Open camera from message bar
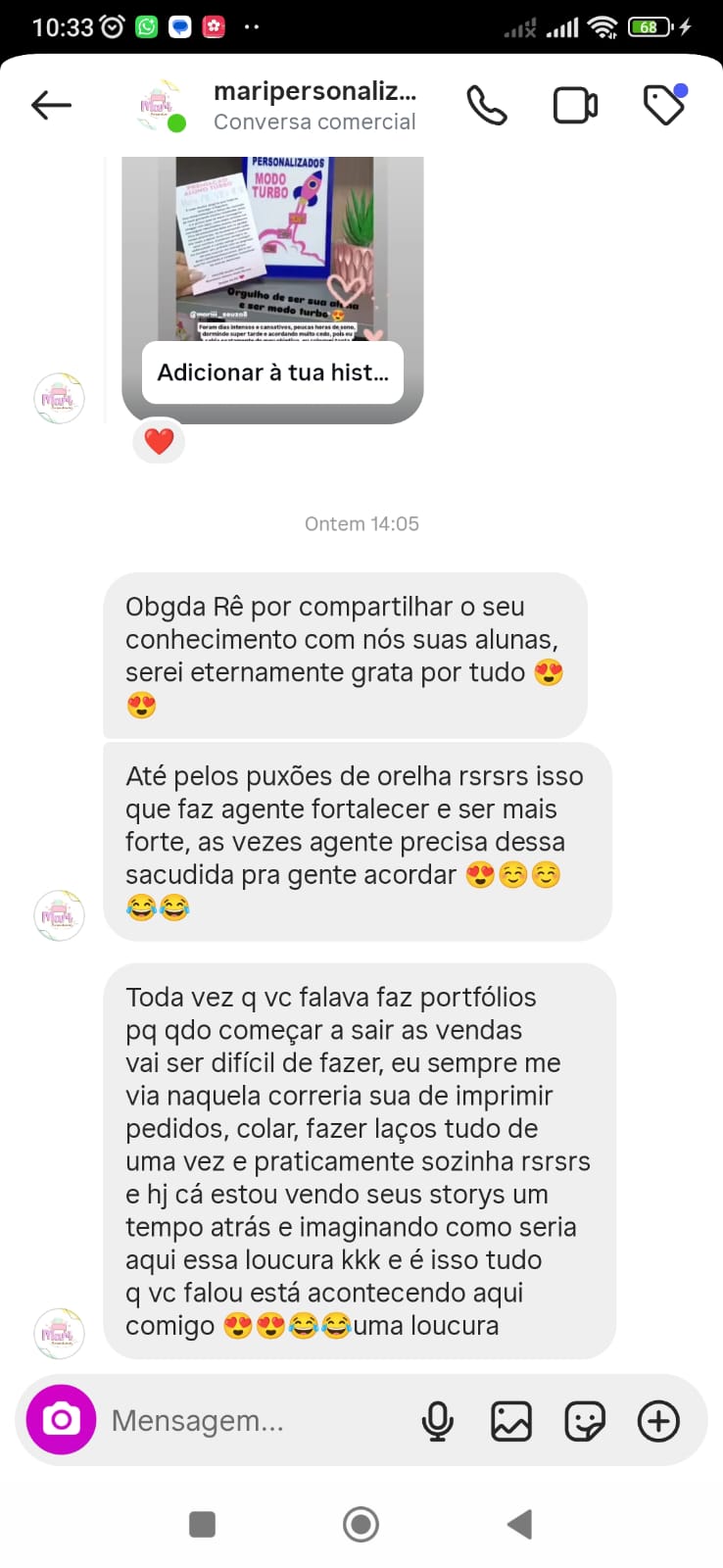Viewport: 723px width, 1568px height. click(x=61, y=1419)
